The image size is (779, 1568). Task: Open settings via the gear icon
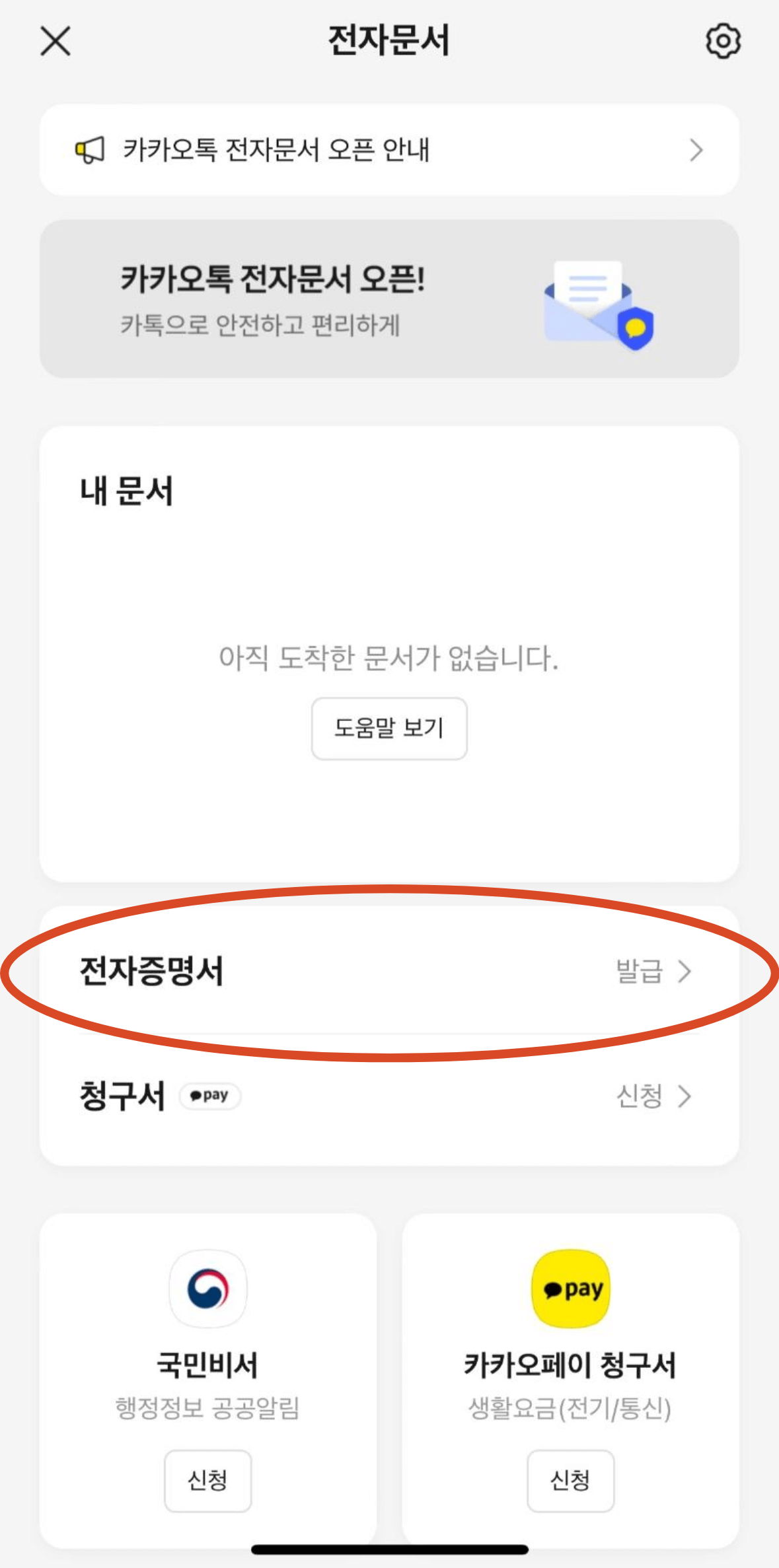pyautogui.click(x=723, y=41)
